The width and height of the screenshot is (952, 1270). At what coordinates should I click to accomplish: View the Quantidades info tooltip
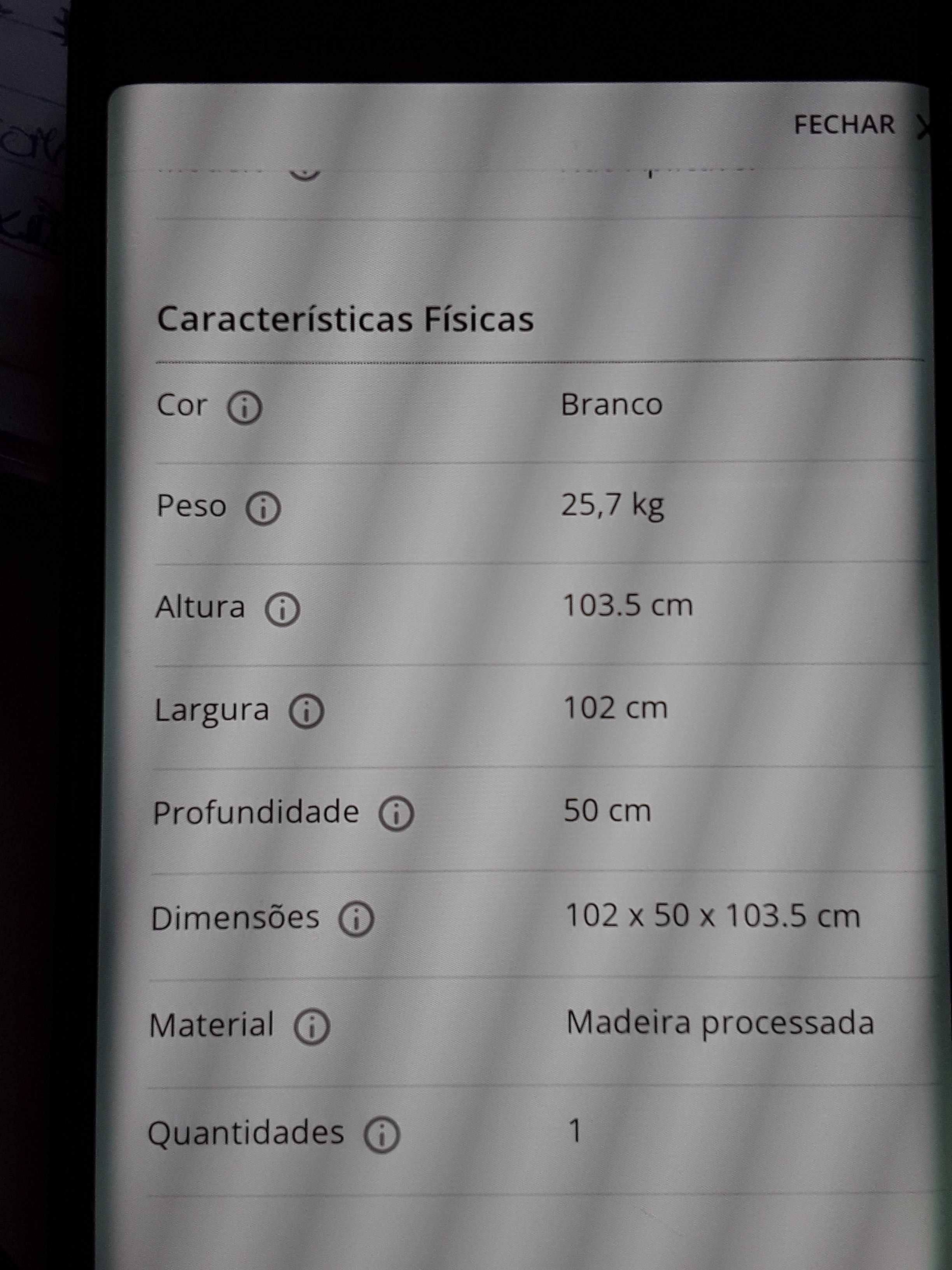[x=381, y=1135]
